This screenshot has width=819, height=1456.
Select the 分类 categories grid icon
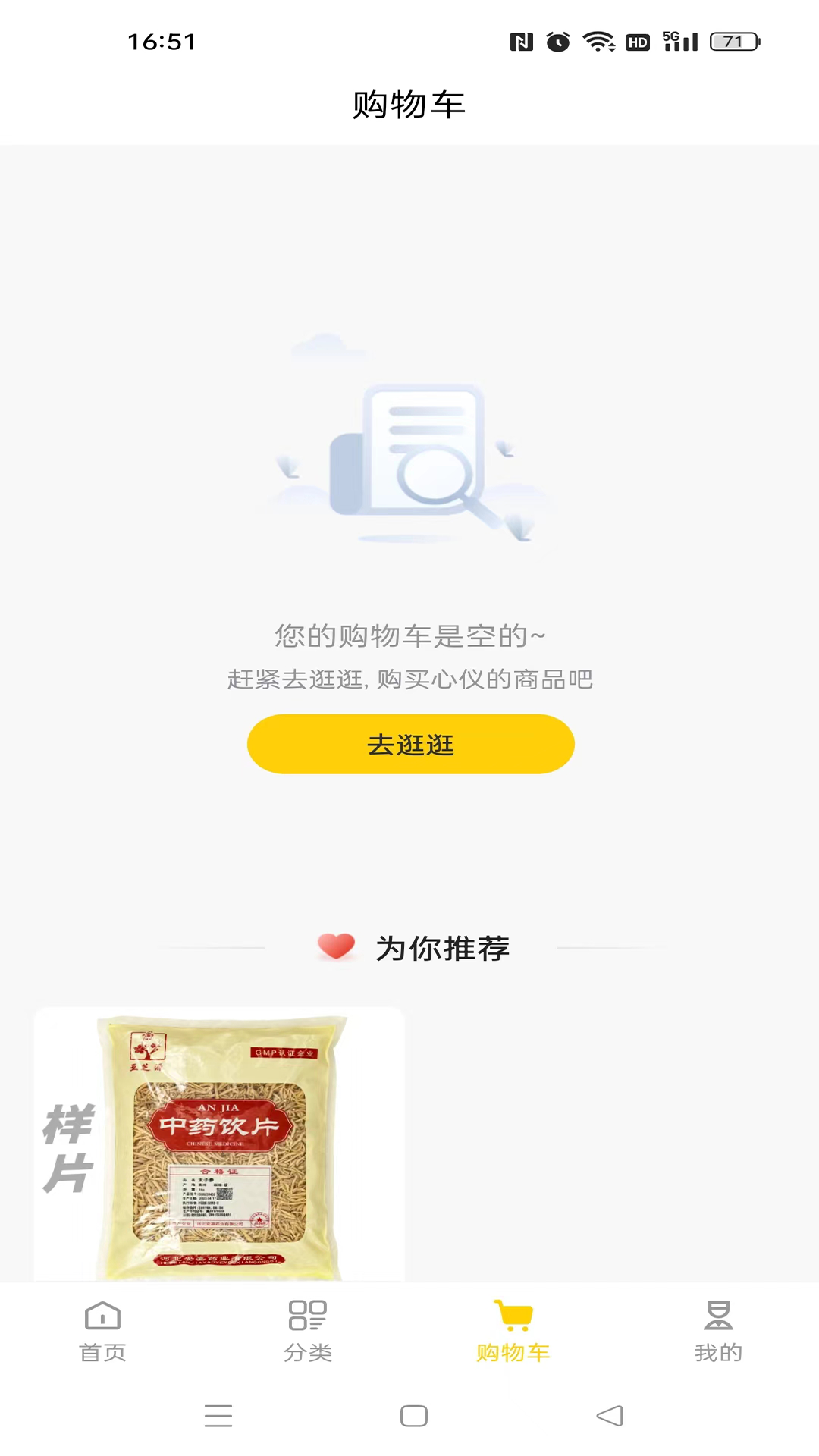307,1316
